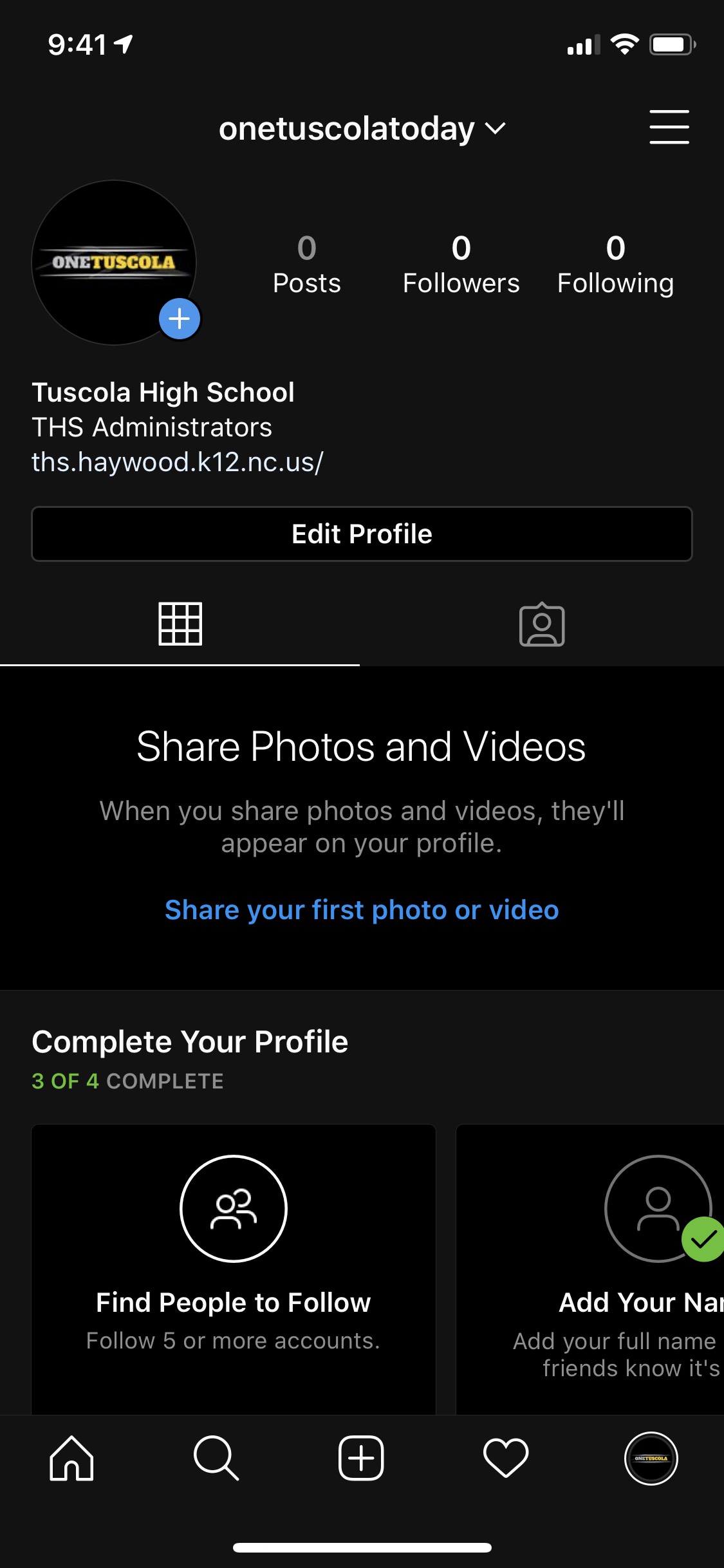Tap the Edit Profile button

coord(362,534)
